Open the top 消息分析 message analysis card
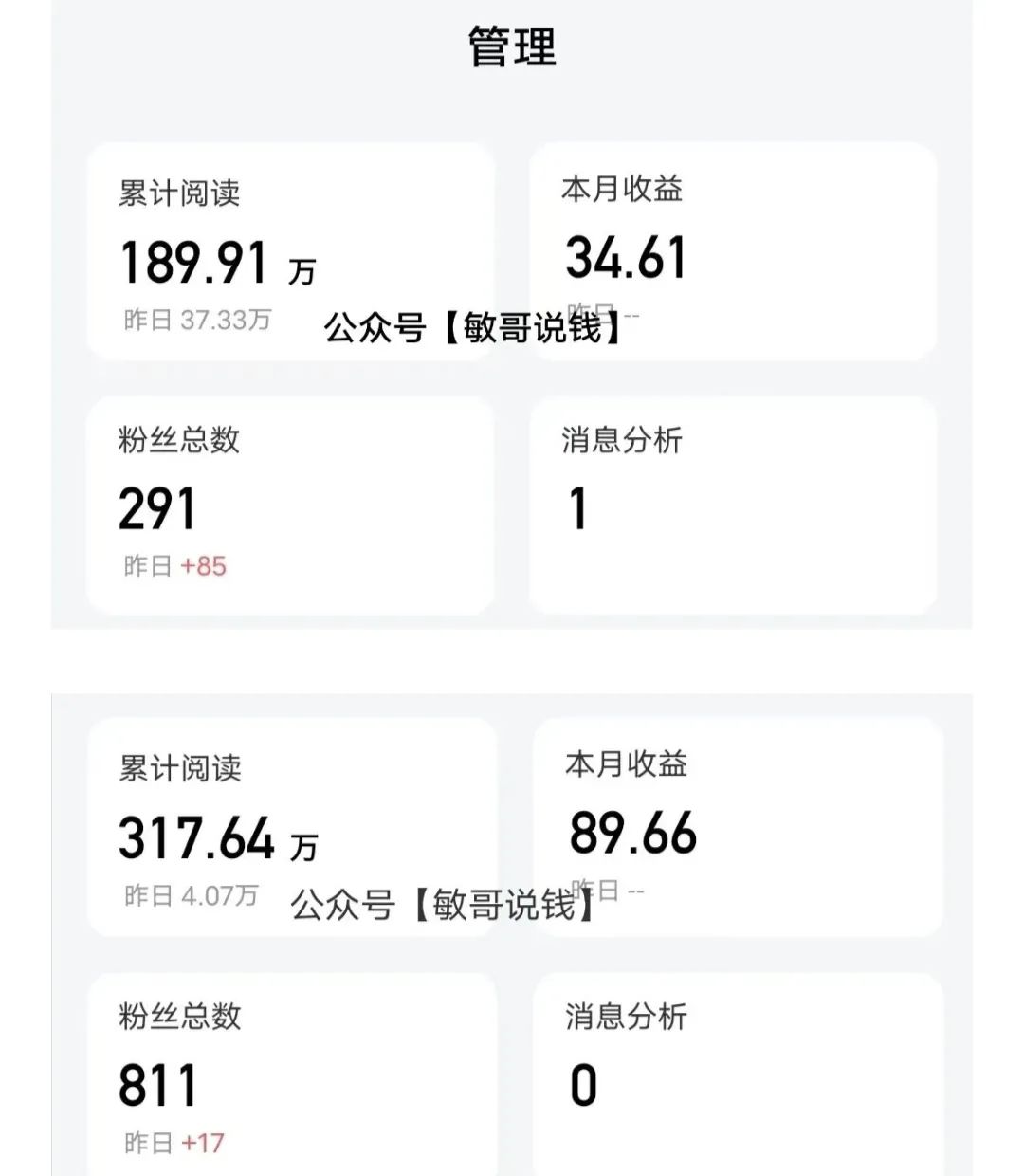 click(735, 503)
